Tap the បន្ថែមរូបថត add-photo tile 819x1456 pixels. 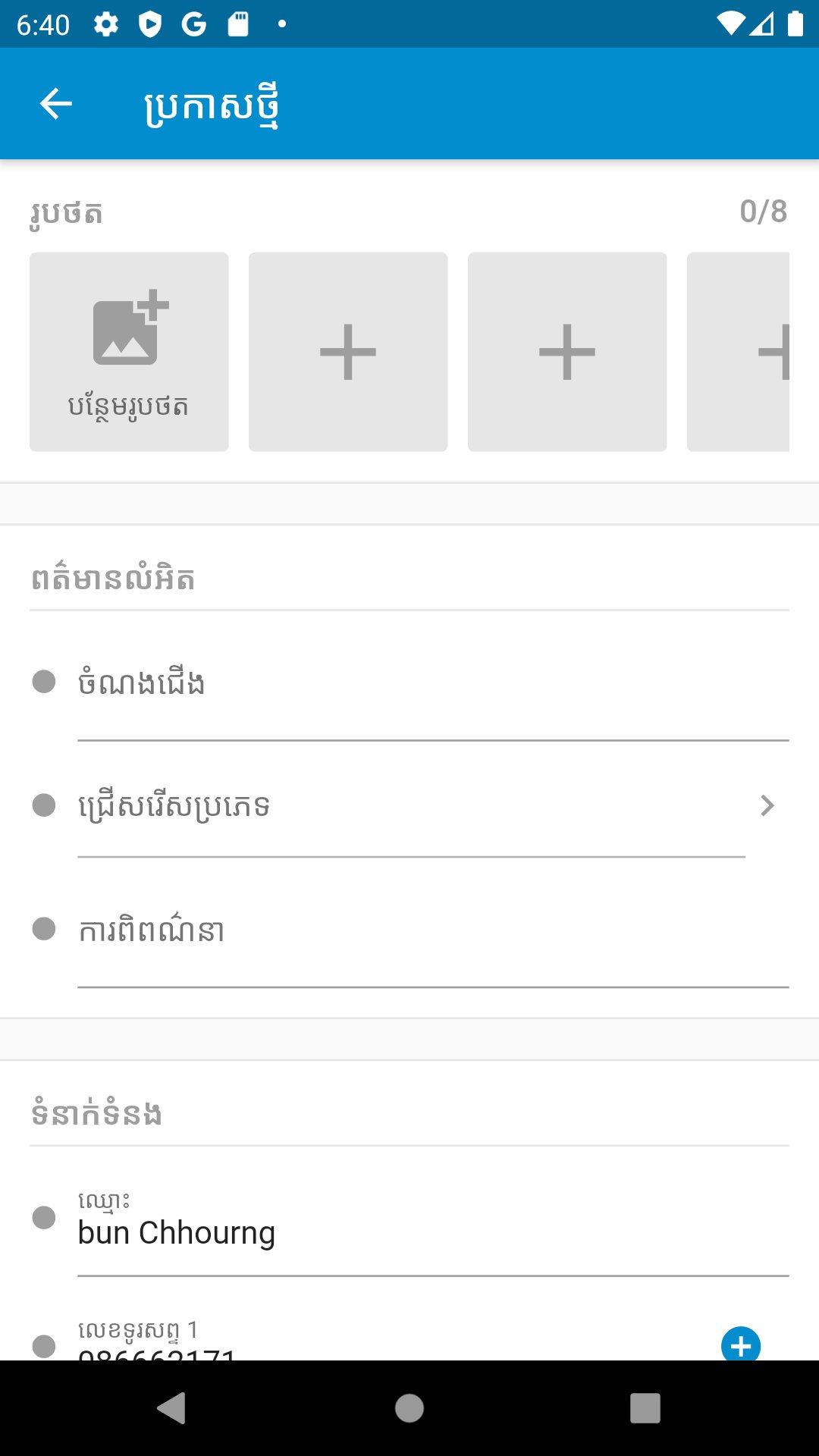(x=129, y=350)
